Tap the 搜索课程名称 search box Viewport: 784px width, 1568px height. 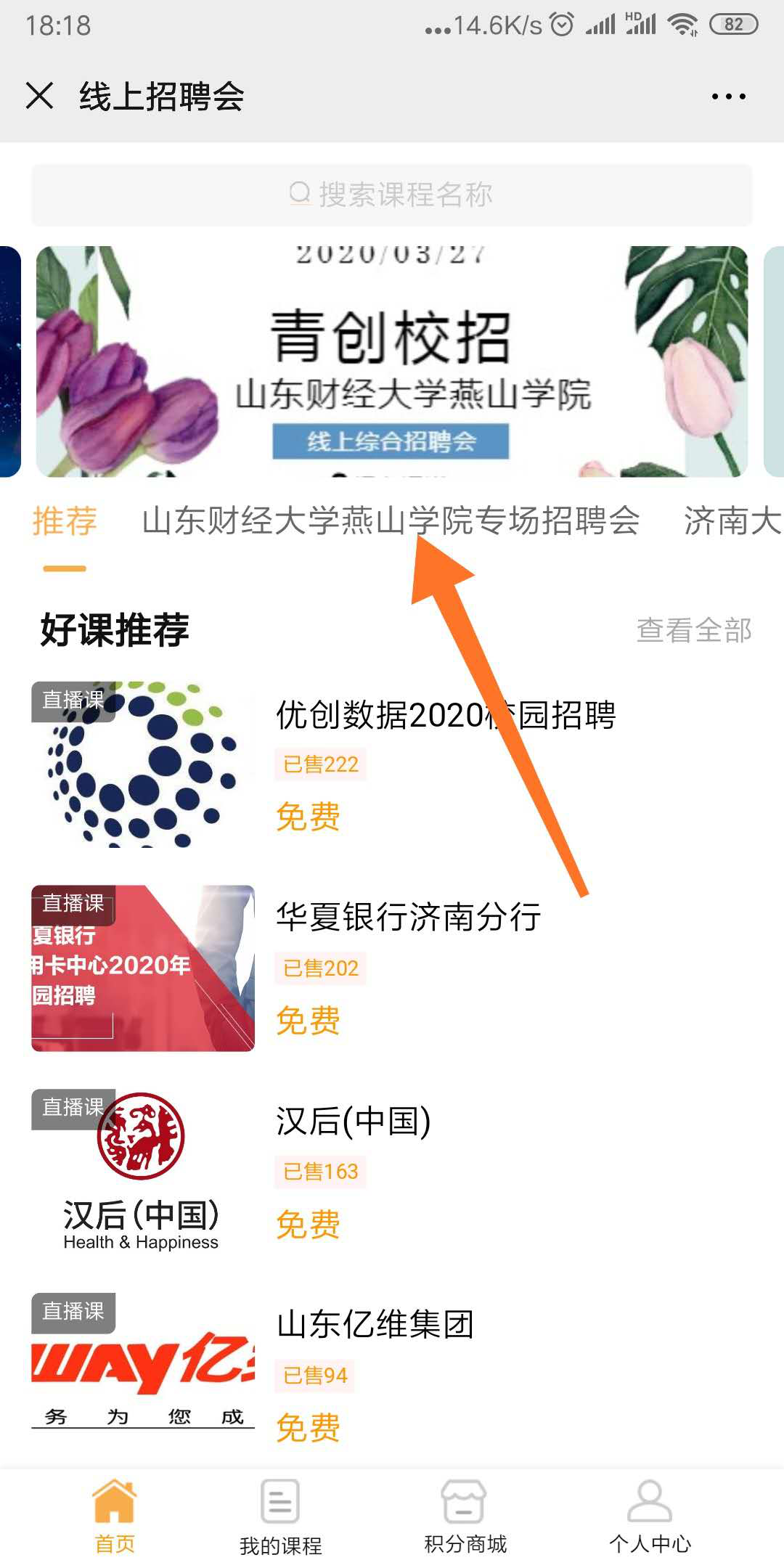click(x=392, y=195)
